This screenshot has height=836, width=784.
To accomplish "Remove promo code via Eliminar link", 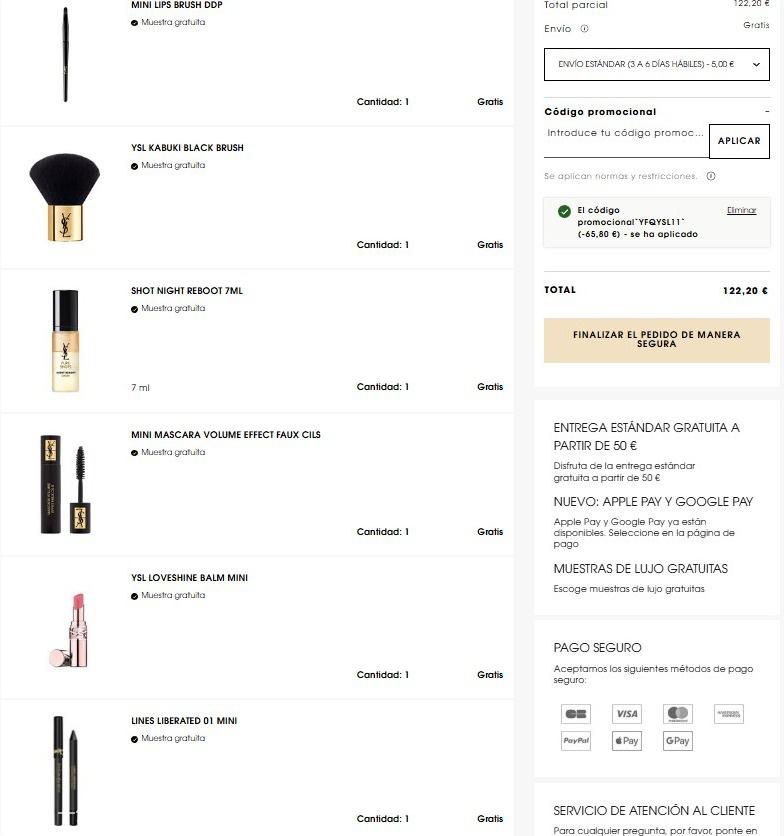I will point(741,210).
